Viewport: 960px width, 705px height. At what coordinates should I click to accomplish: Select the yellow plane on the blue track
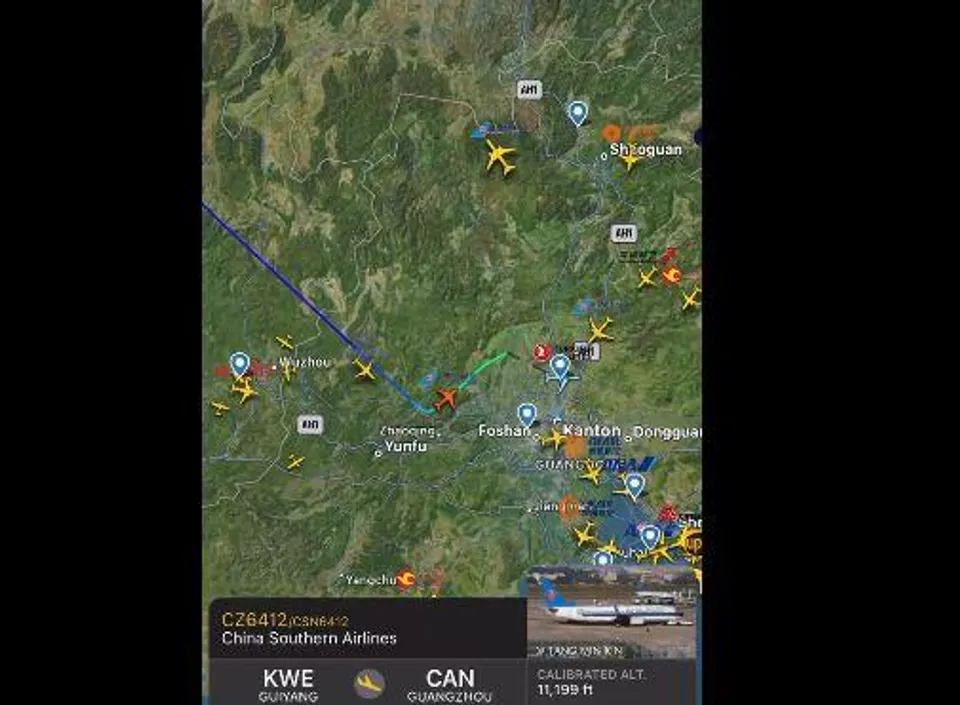click(x=364, y=370)
